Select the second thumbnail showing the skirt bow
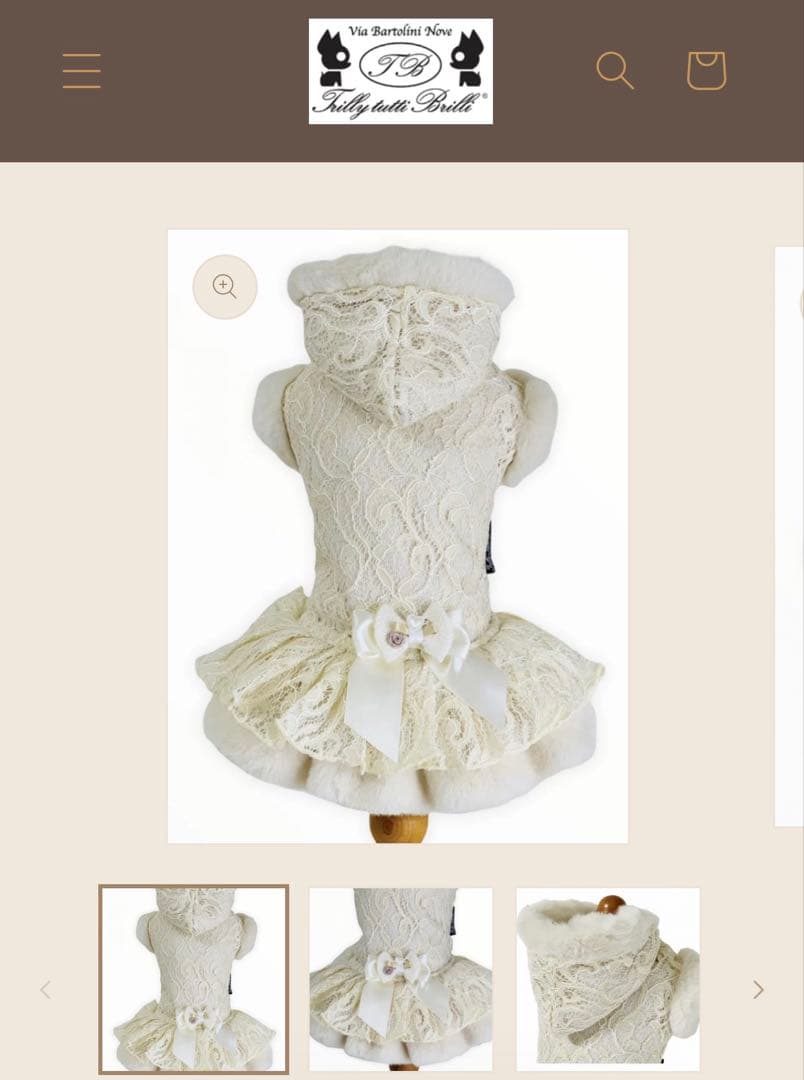The height and width of the screenshot is (1080, 804). coord(400,979)
